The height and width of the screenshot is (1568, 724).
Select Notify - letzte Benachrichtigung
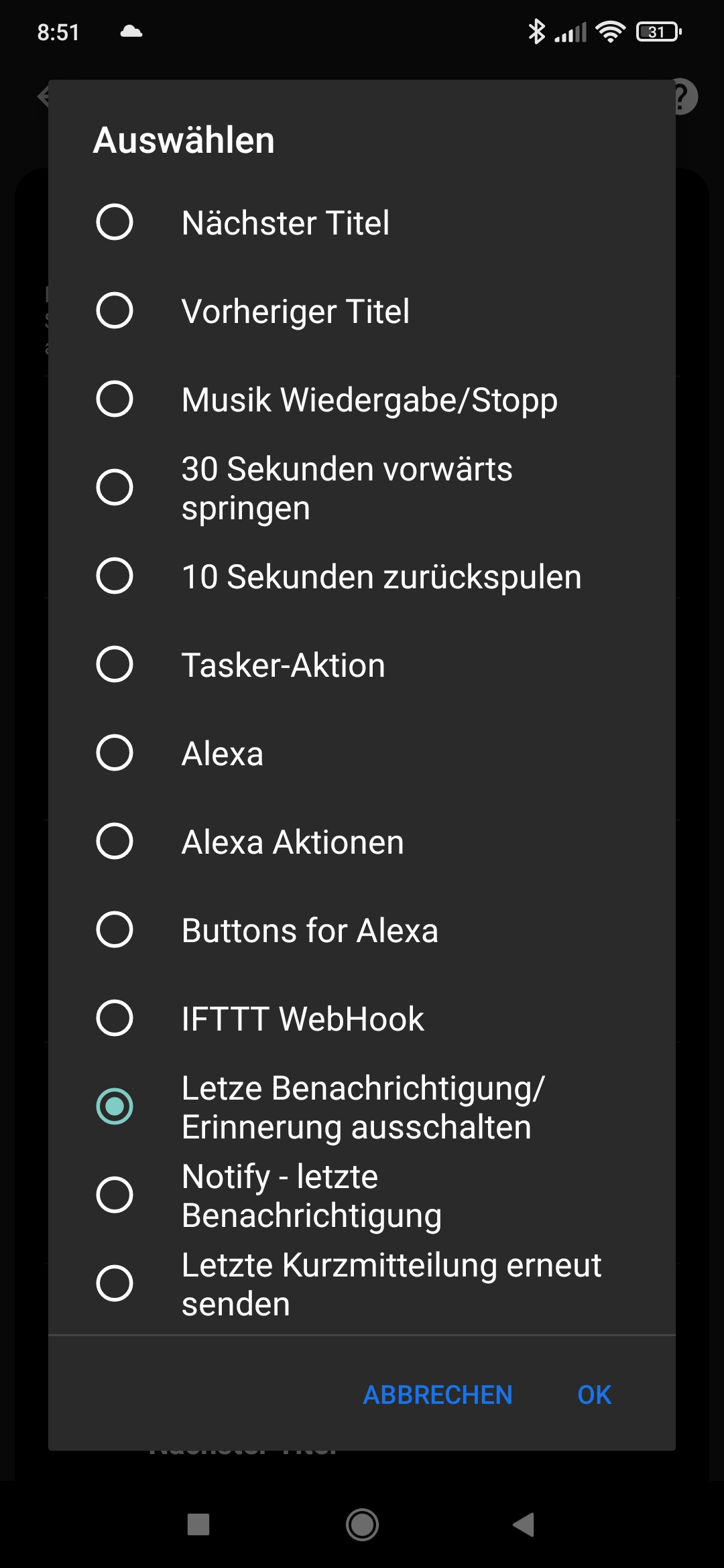pos(362,1195)
